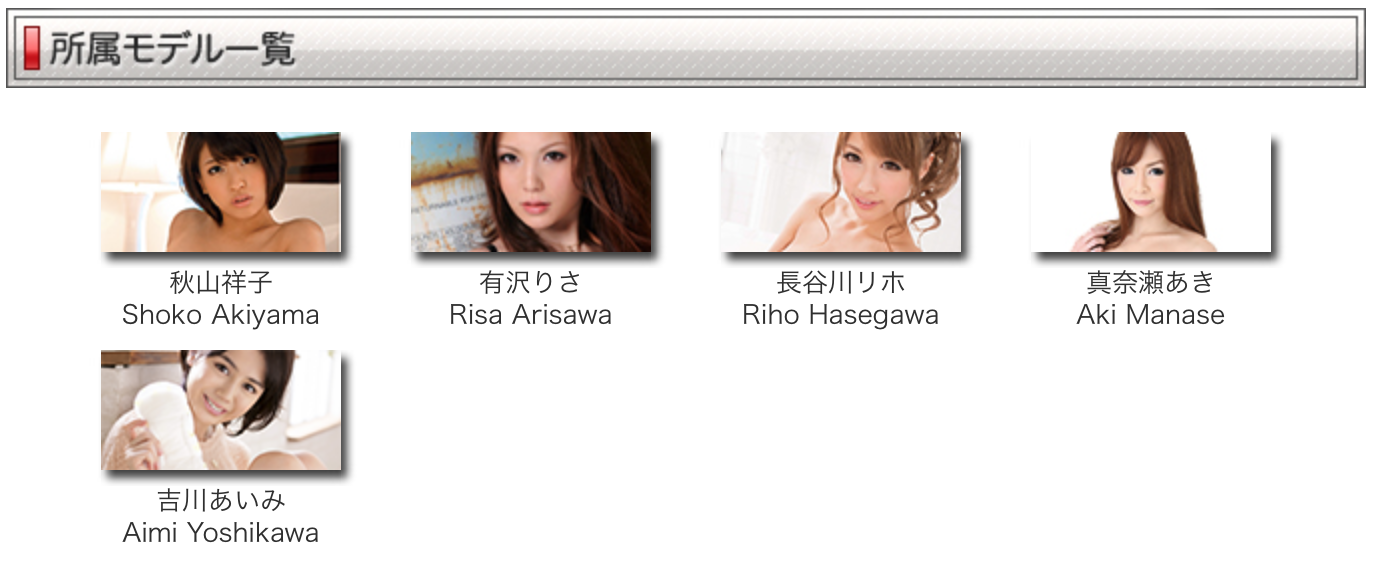Open Risa Arisawa's model profile
This screenshot has width=1374, height=572.
[x=530, y=192]
